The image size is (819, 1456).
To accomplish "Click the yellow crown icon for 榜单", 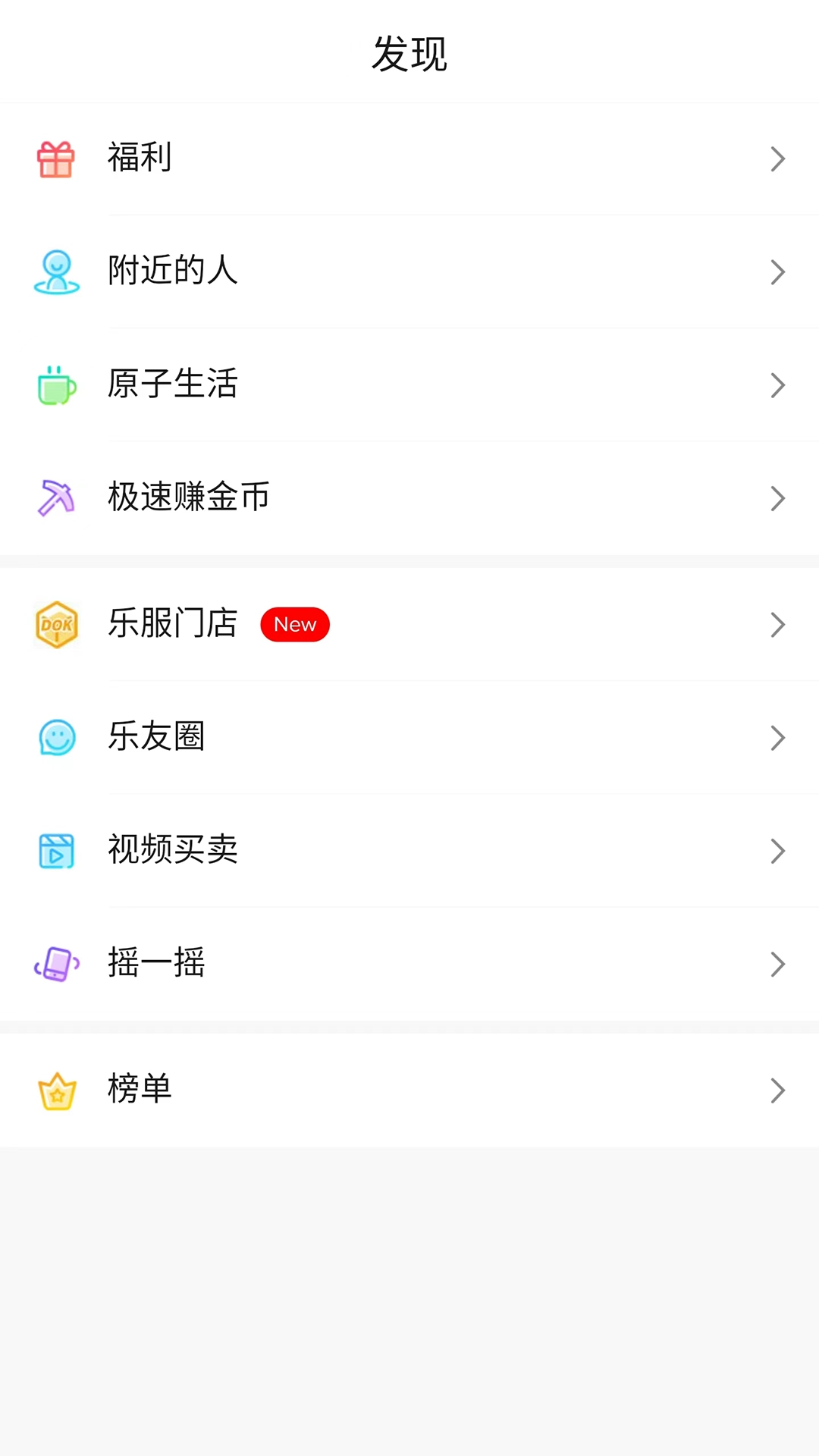I will [x=57, y=1090].
